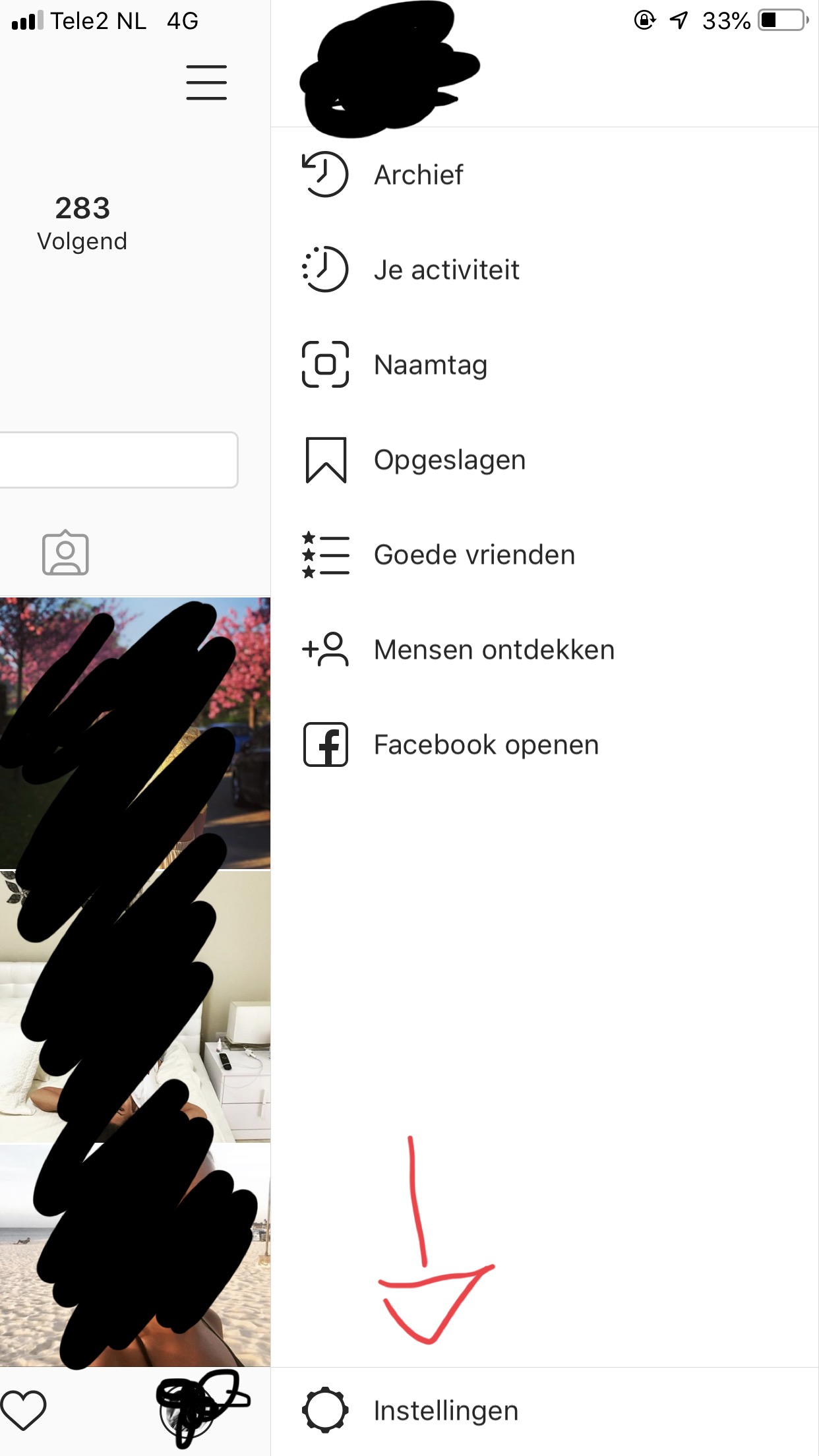Open Instellingen

(x=545, y=1410)
